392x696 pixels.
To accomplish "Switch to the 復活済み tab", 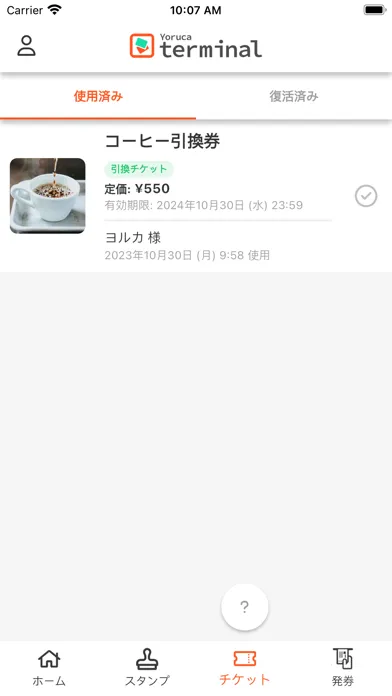I will click(294, 96).
